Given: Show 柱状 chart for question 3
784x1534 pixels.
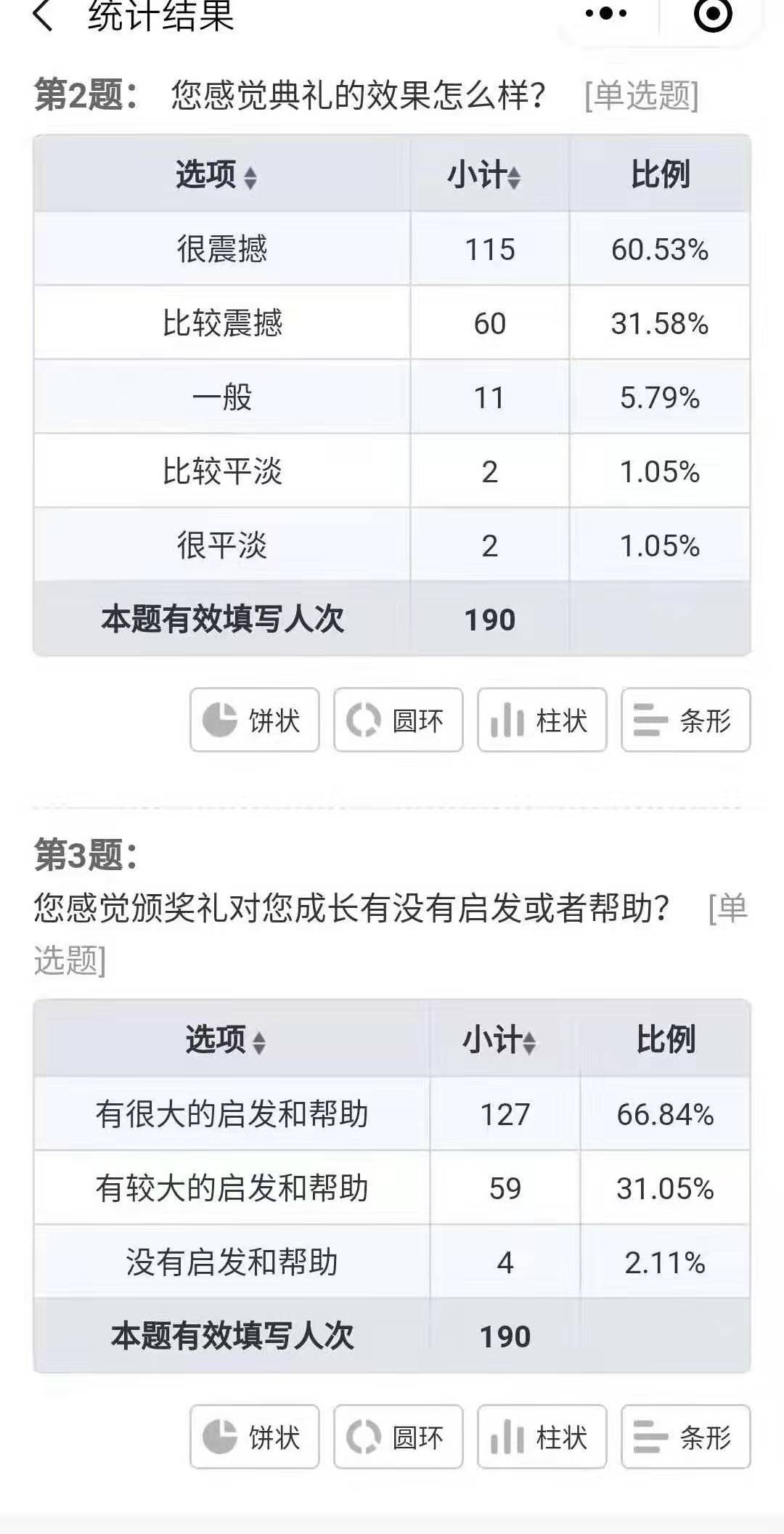Looking at the screenshot, I should 542,1437.
